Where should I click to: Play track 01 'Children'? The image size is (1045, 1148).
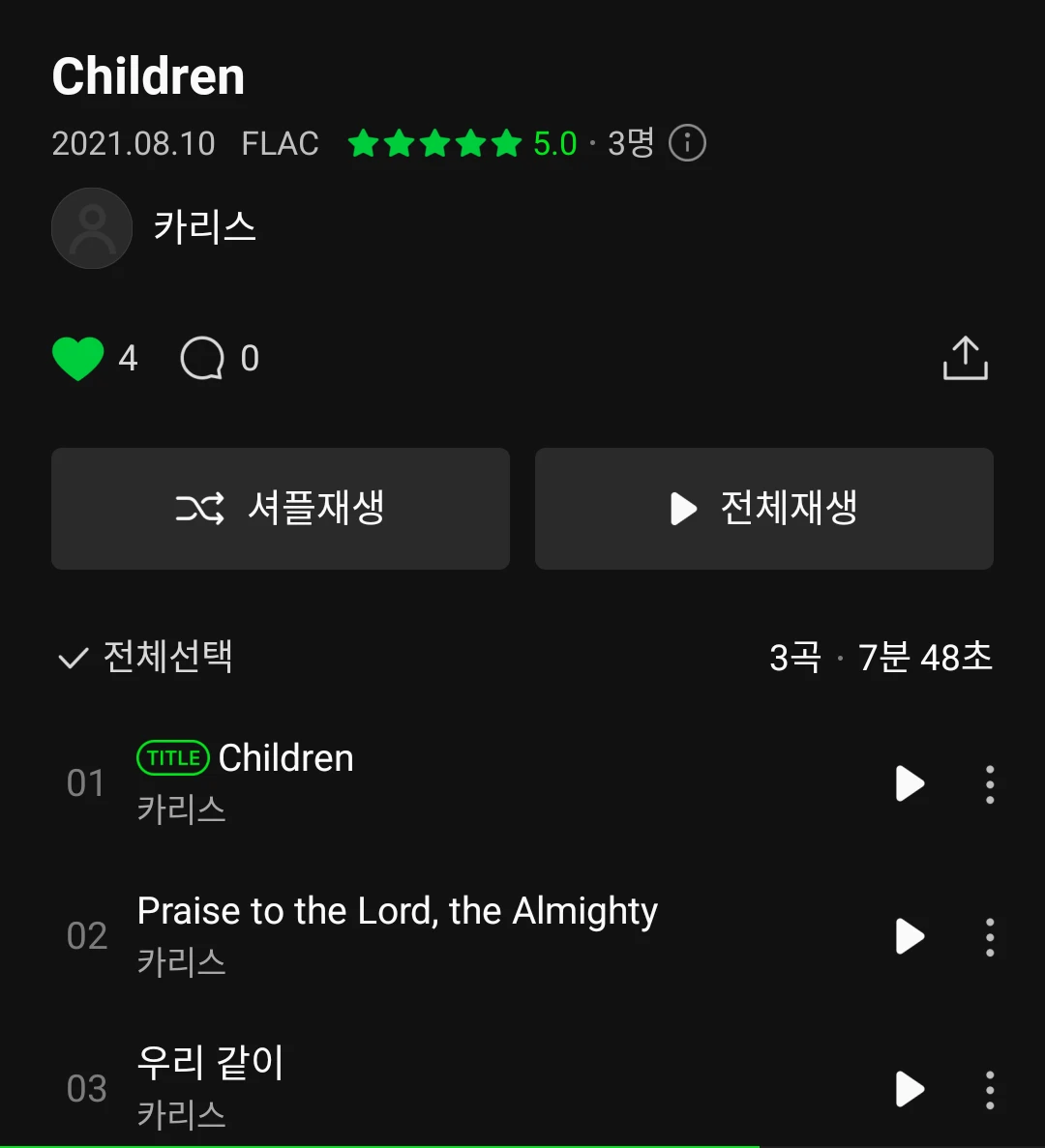(x=909, y=784)
